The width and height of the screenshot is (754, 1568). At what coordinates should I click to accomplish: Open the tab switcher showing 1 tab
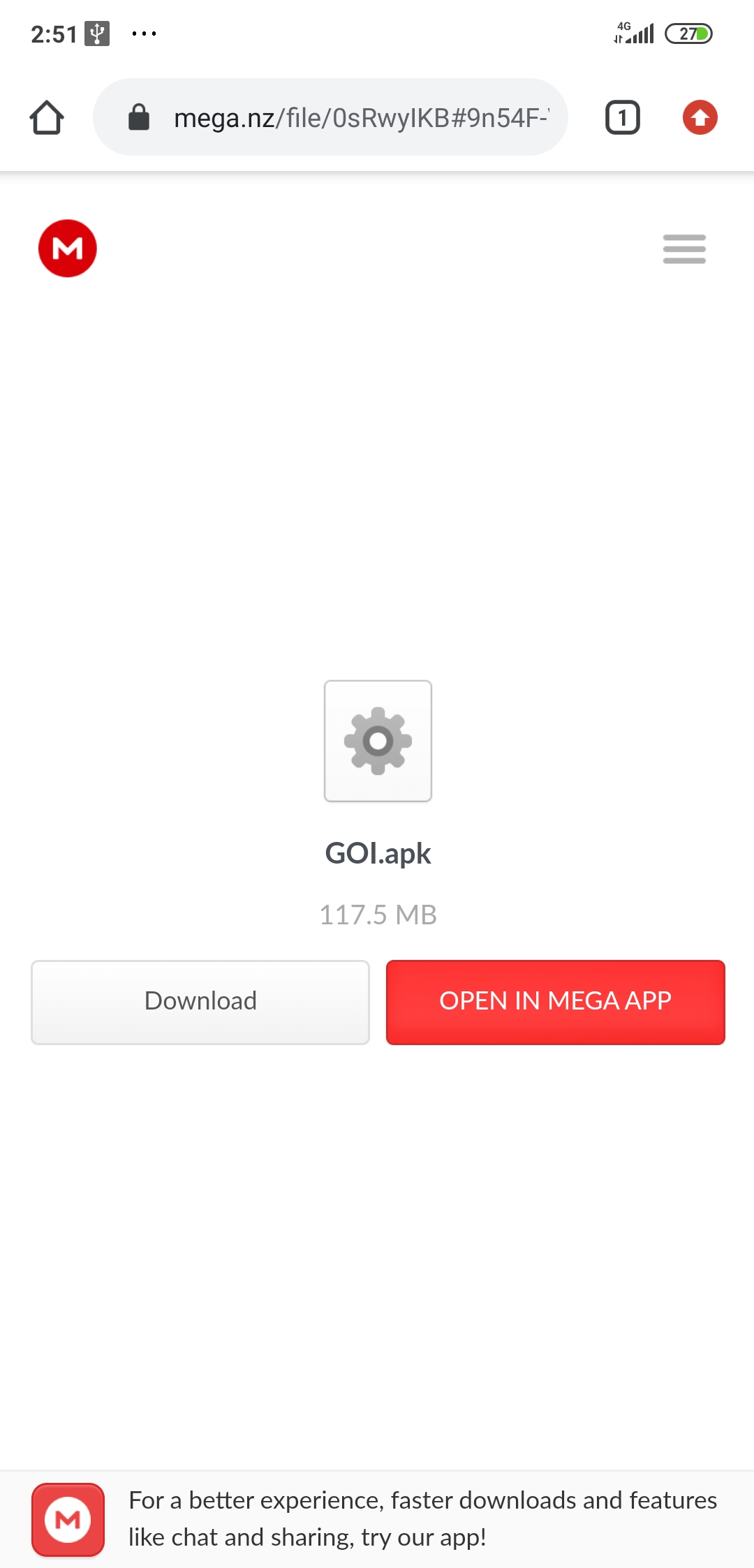tap(622, 117)
